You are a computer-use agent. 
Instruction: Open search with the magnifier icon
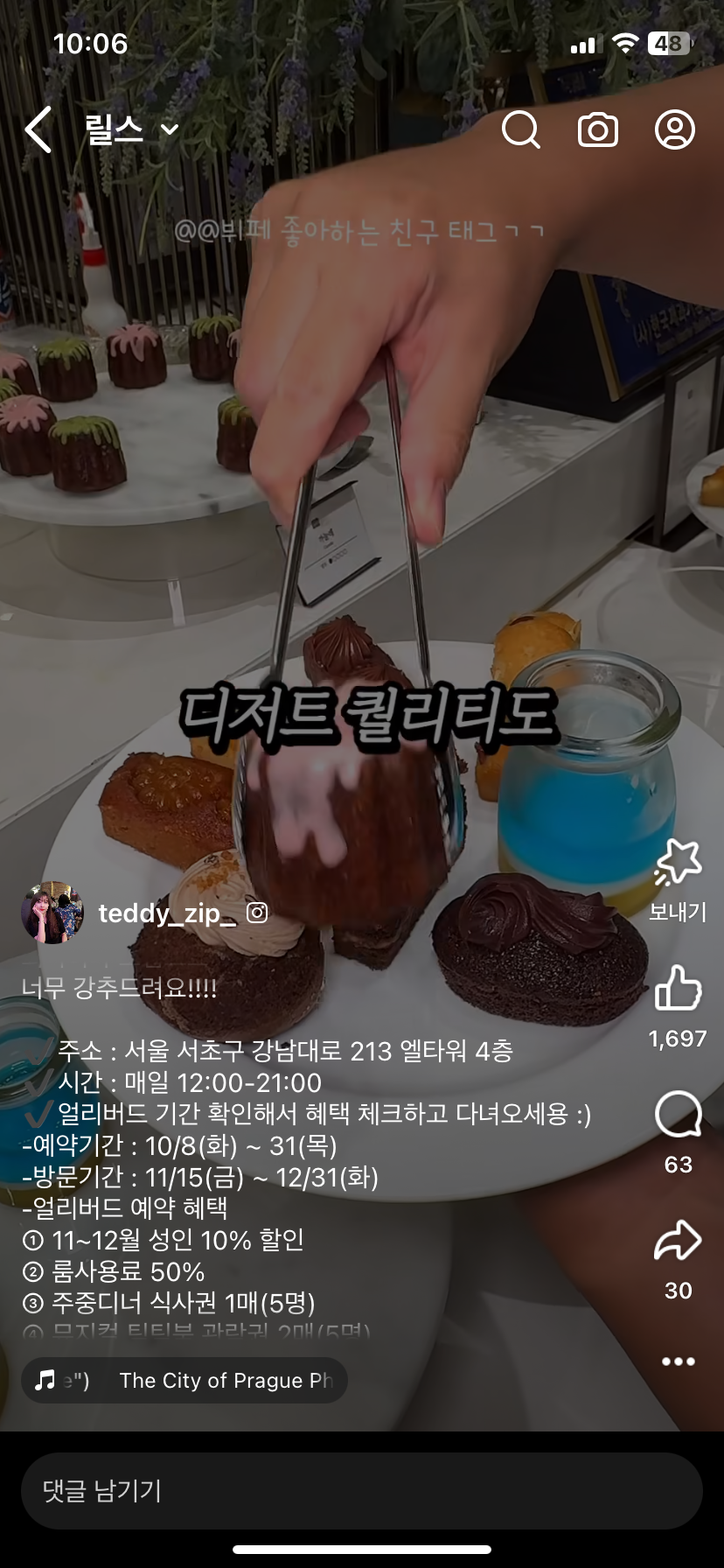[521, 130]
